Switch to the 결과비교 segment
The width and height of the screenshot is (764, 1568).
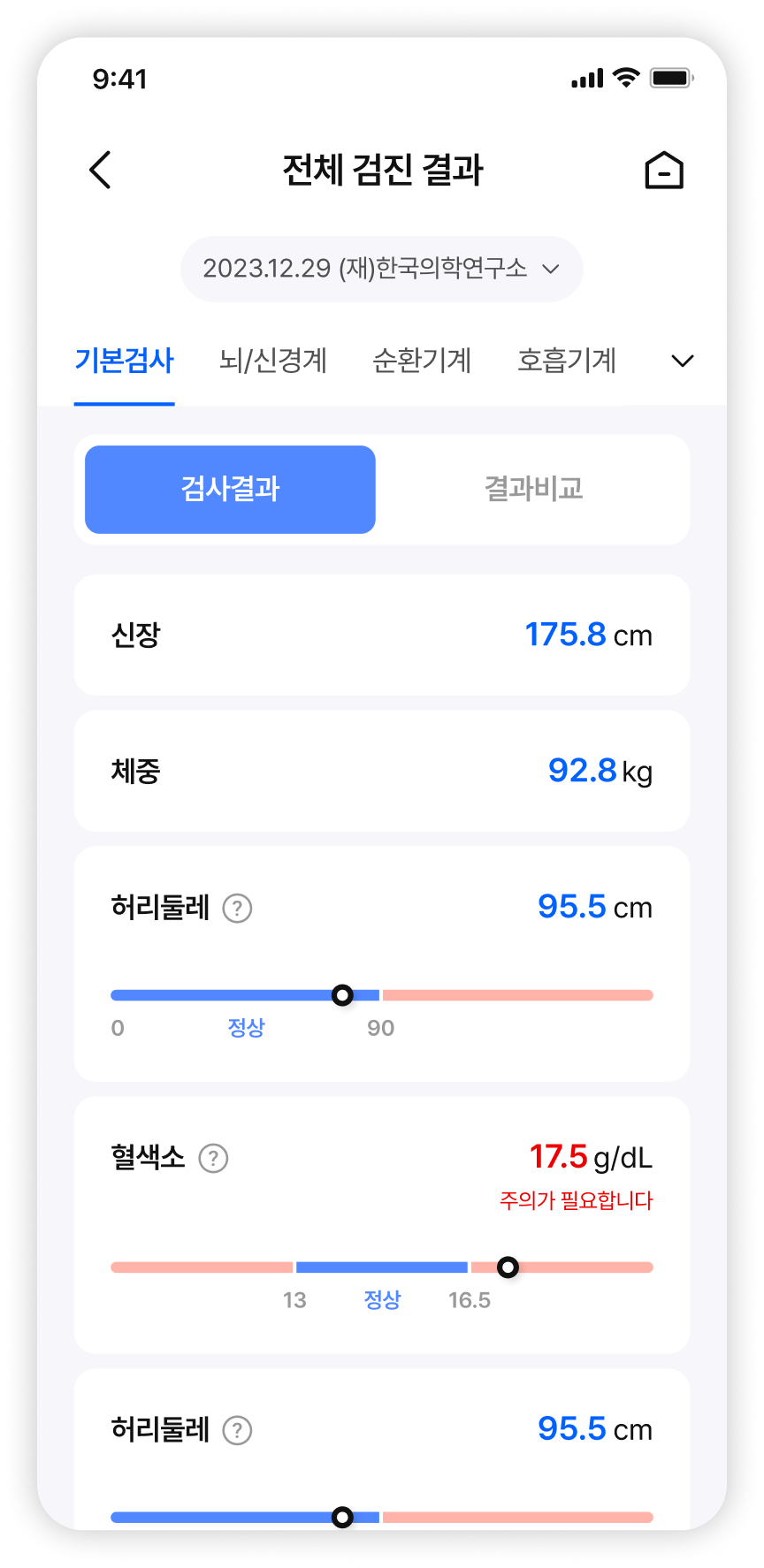[534, 489]
